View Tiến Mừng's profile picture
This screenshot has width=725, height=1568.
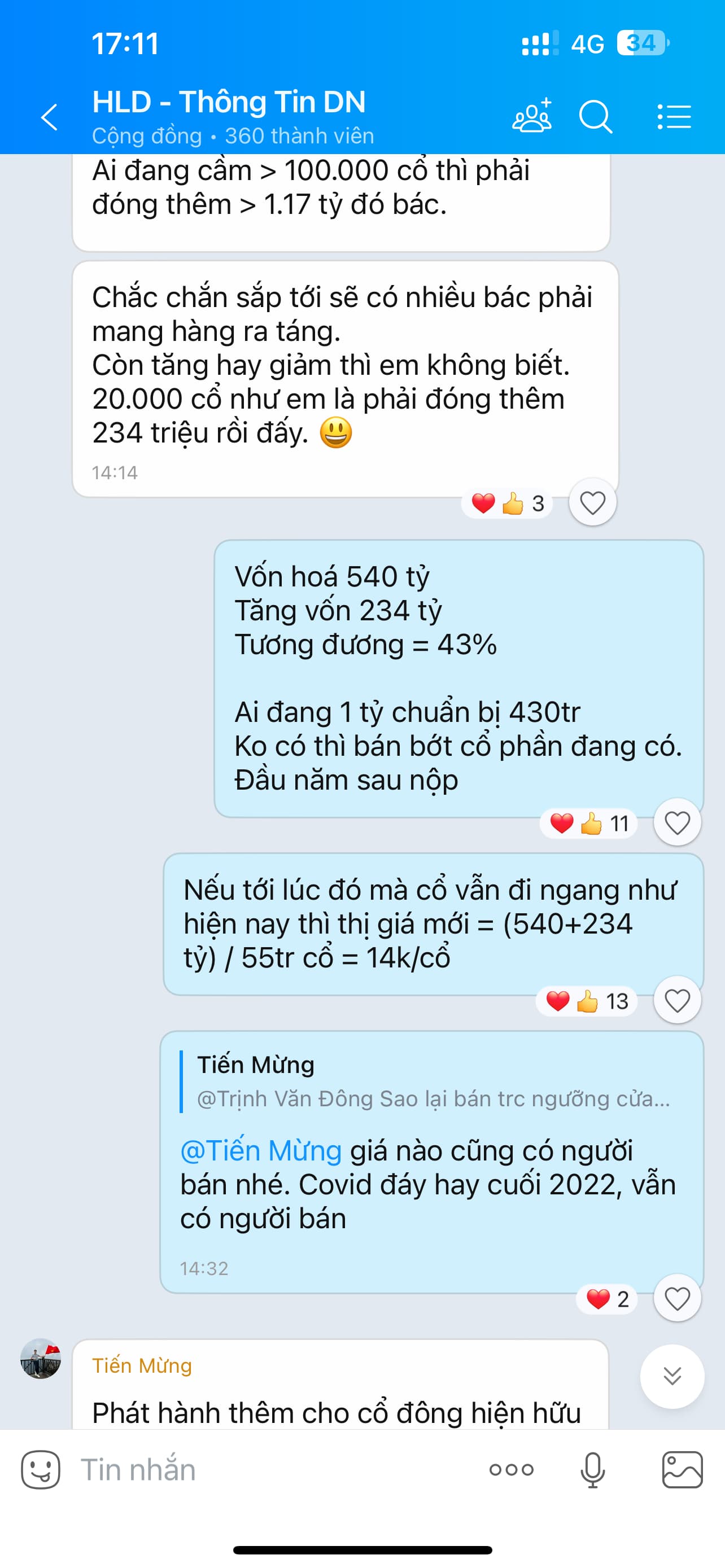[x=41, y=1358]
